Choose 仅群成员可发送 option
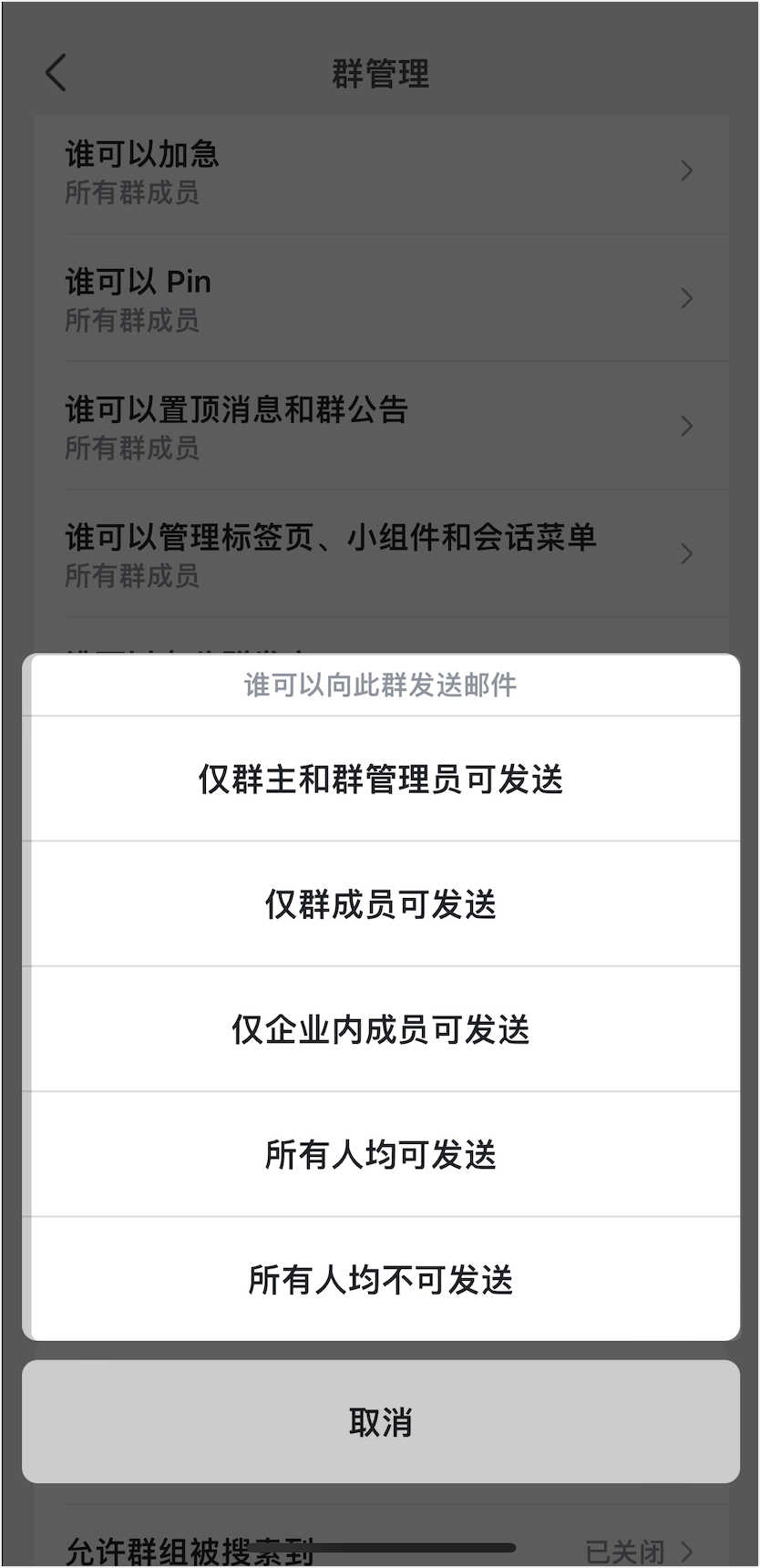The width and height of the screenshot is (760, 1568). click(380, 903)
